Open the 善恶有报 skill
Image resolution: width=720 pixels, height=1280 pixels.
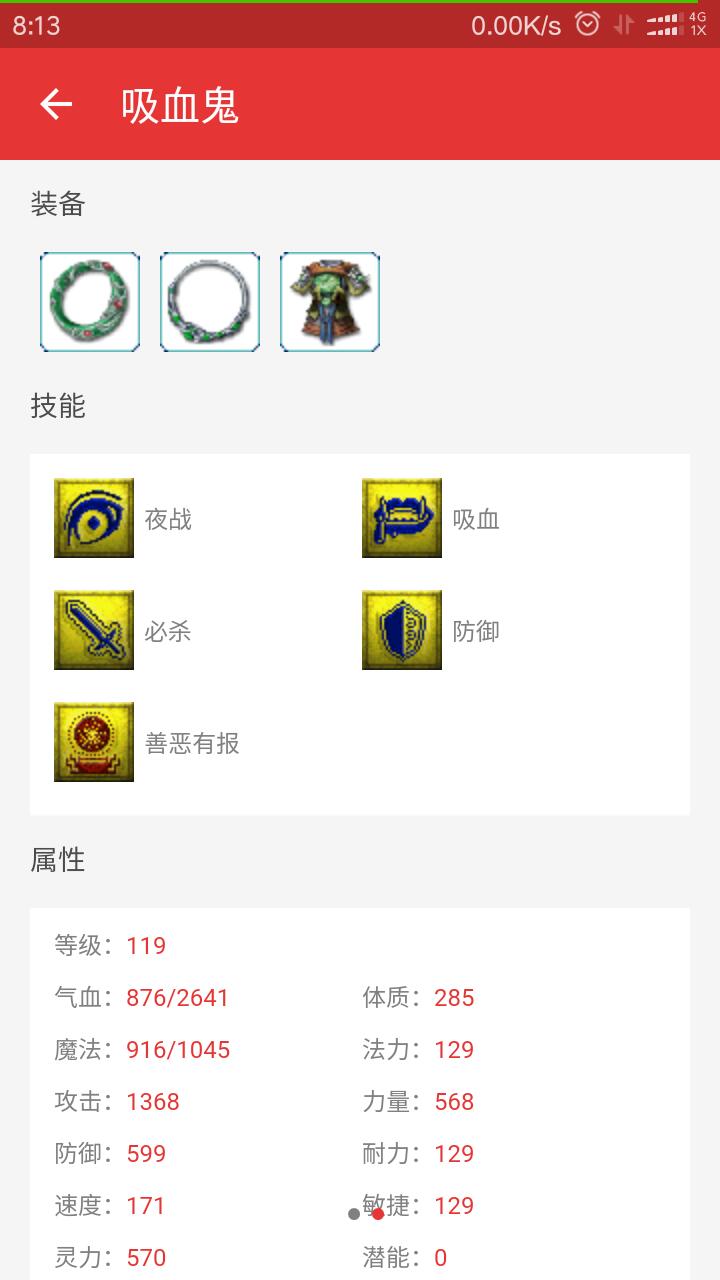[94, 742]
